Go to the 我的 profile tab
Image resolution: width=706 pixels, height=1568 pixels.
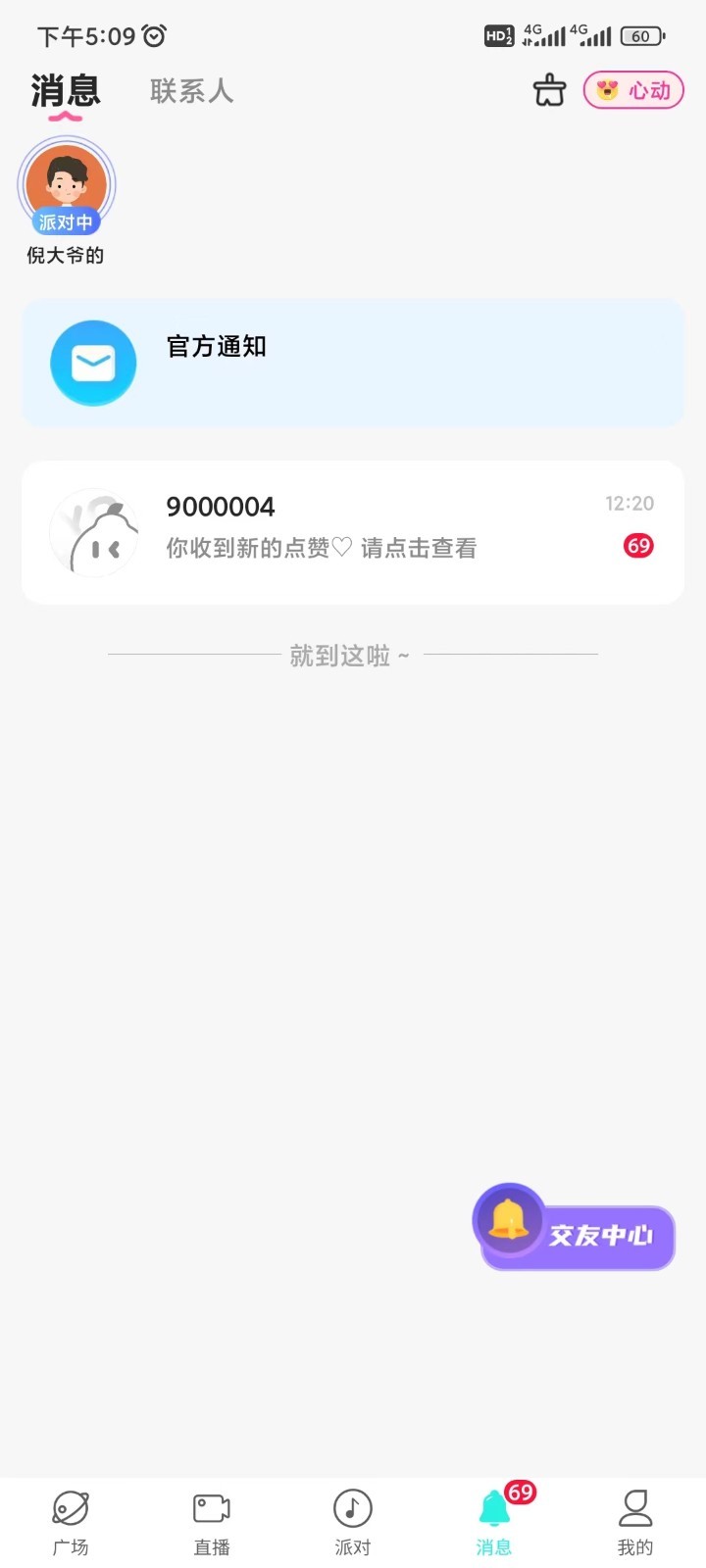[x=635, y=1522]
